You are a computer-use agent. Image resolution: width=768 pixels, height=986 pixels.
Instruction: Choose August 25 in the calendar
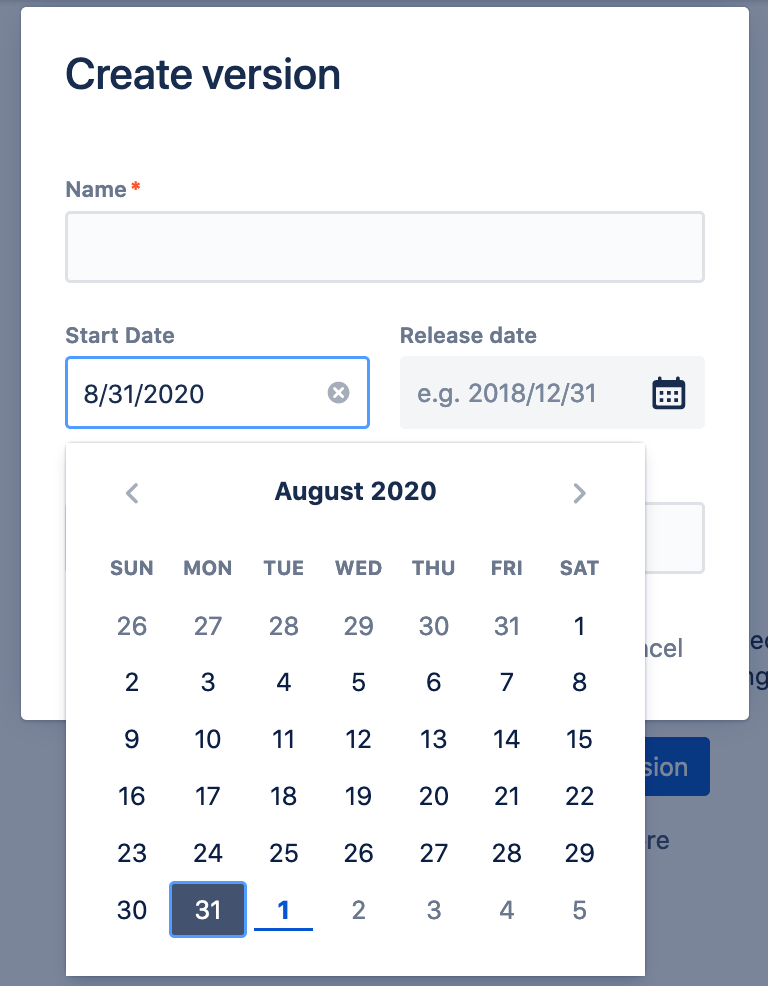284,853
